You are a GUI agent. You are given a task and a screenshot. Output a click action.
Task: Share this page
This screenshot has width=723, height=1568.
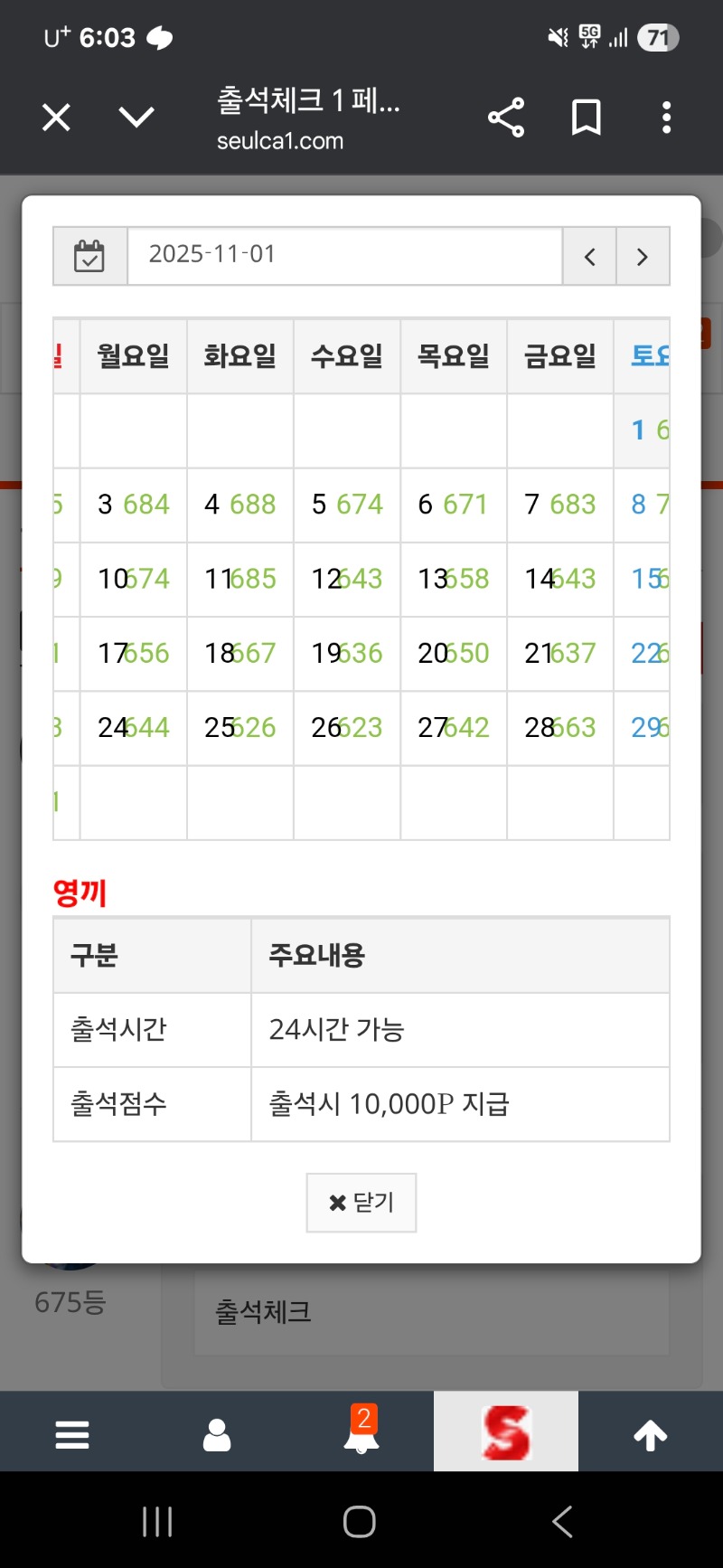[x=506, y=118]
